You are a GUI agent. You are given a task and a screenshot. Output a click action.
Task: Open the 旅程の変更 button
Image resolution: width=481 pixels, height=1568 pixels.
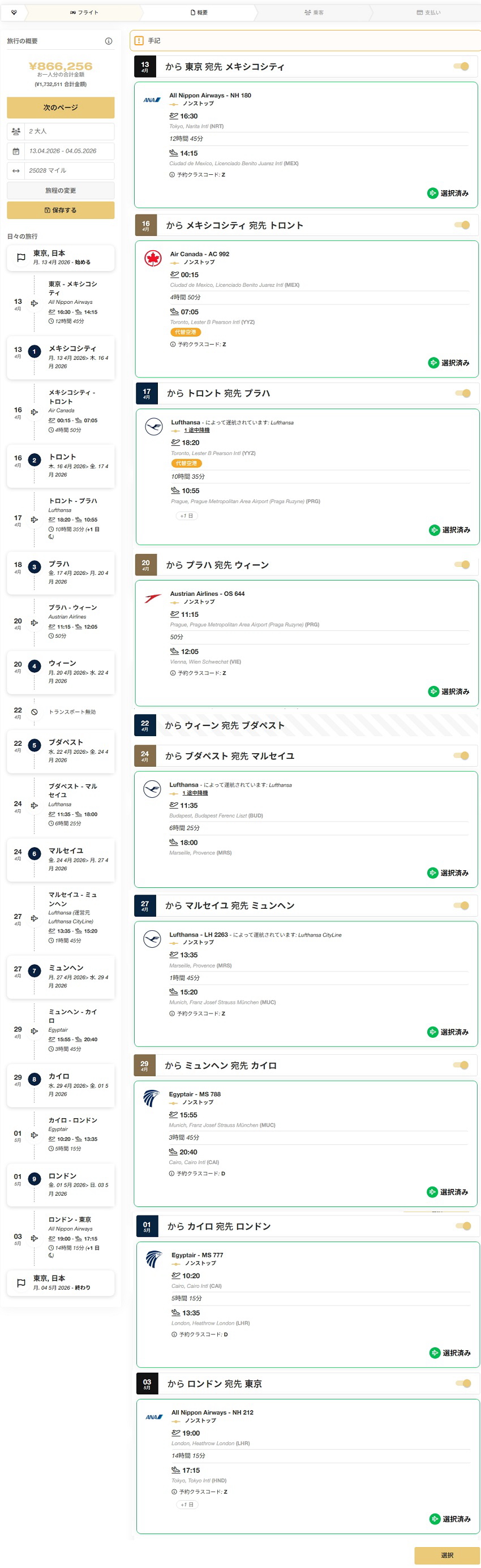(x=61, y=191)
